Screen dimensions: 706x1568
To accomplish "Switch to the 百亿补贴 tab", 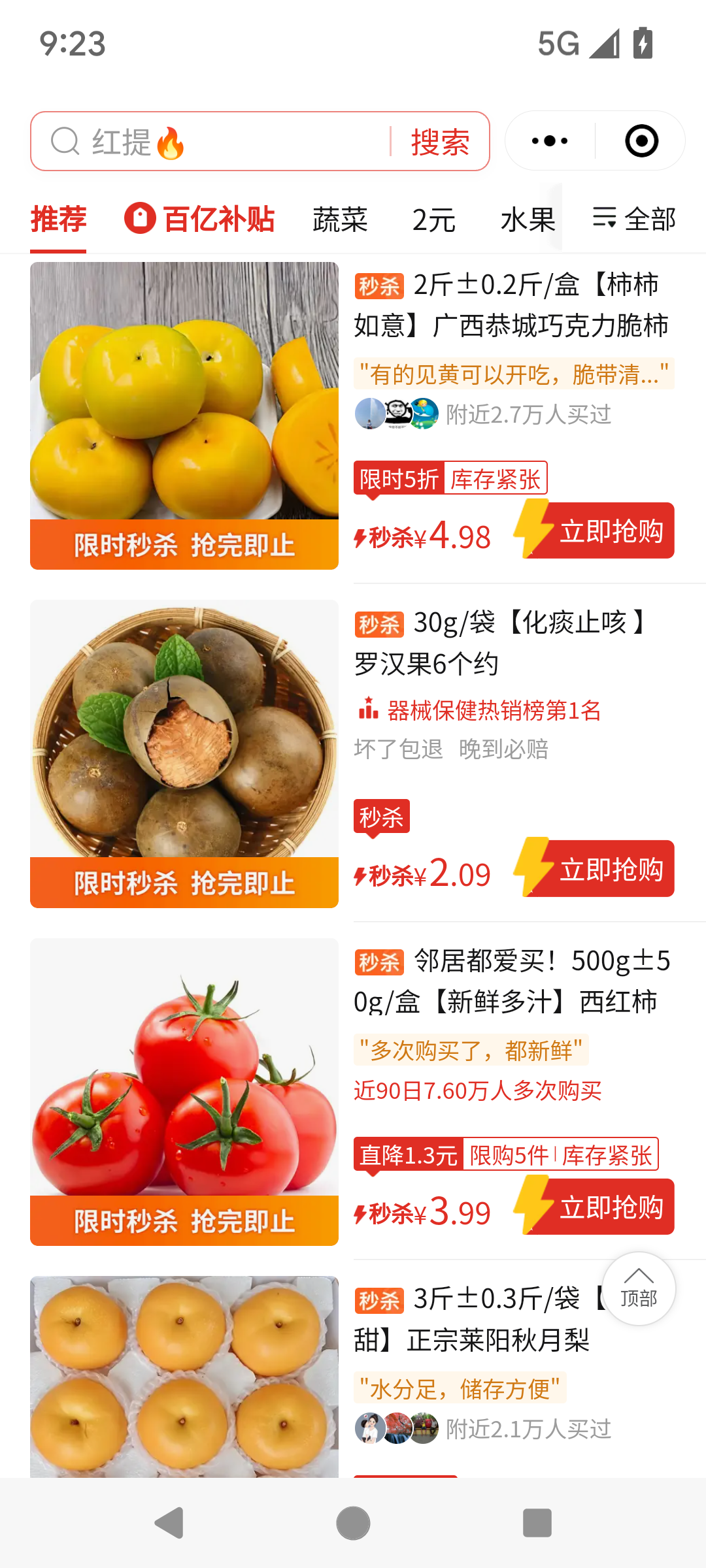I will [200, 219].
